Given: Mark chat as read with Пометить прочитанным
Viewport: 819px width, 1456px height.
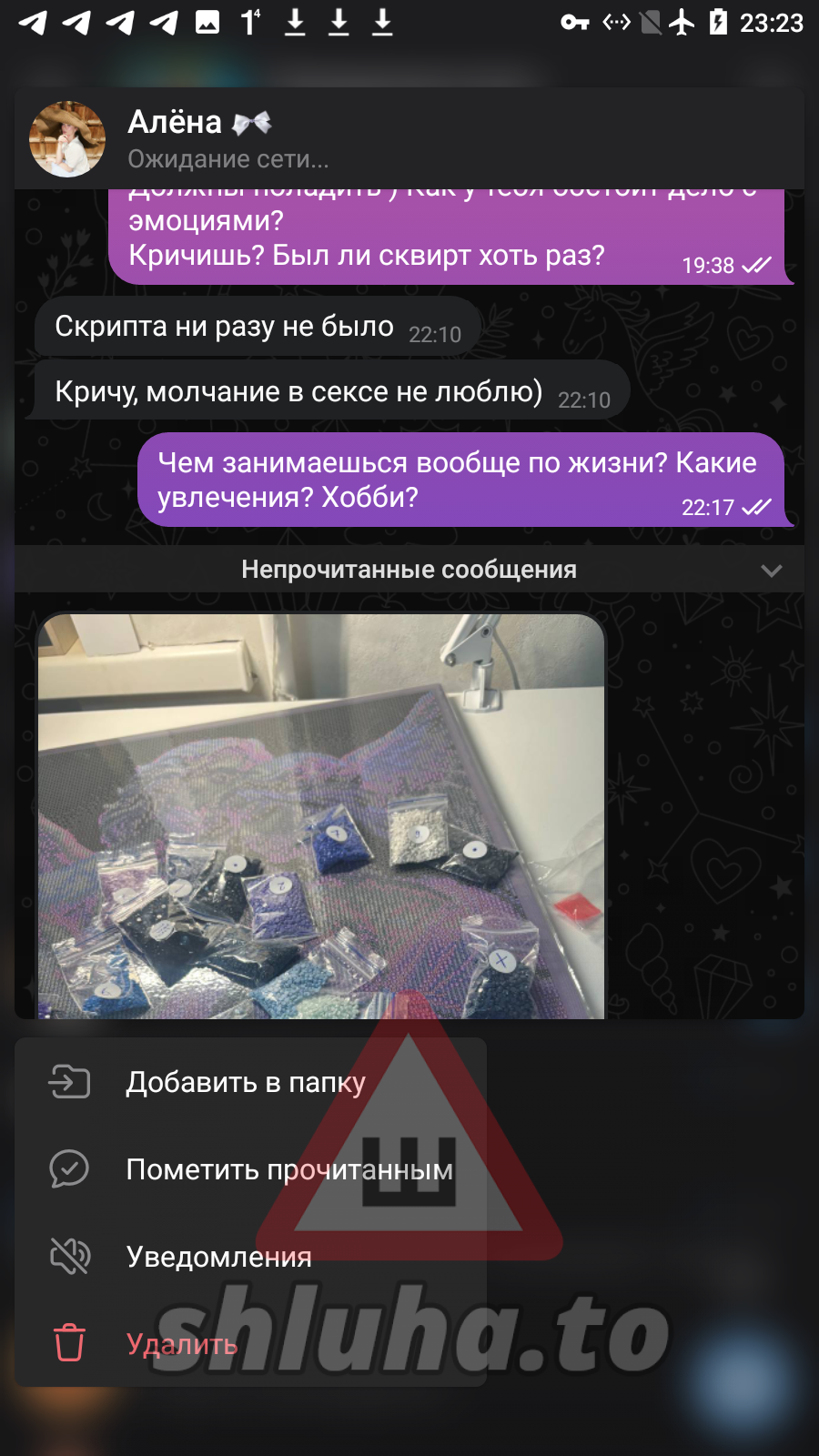Looking at the screenshot, I should (x=288, y=1169).
